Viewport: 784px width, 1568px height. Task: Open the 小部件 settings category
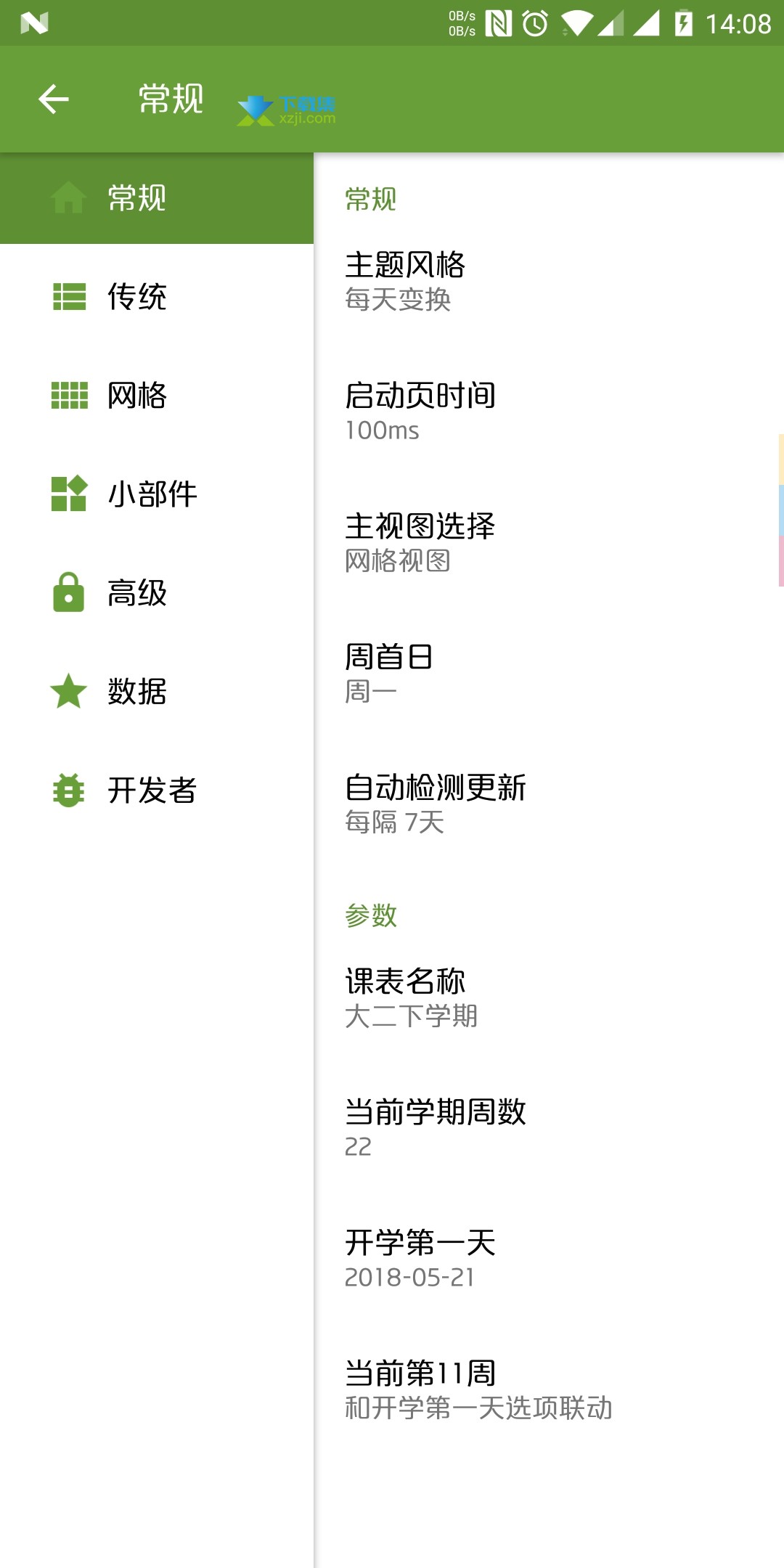pyautogui.click(x=157, y=494)
